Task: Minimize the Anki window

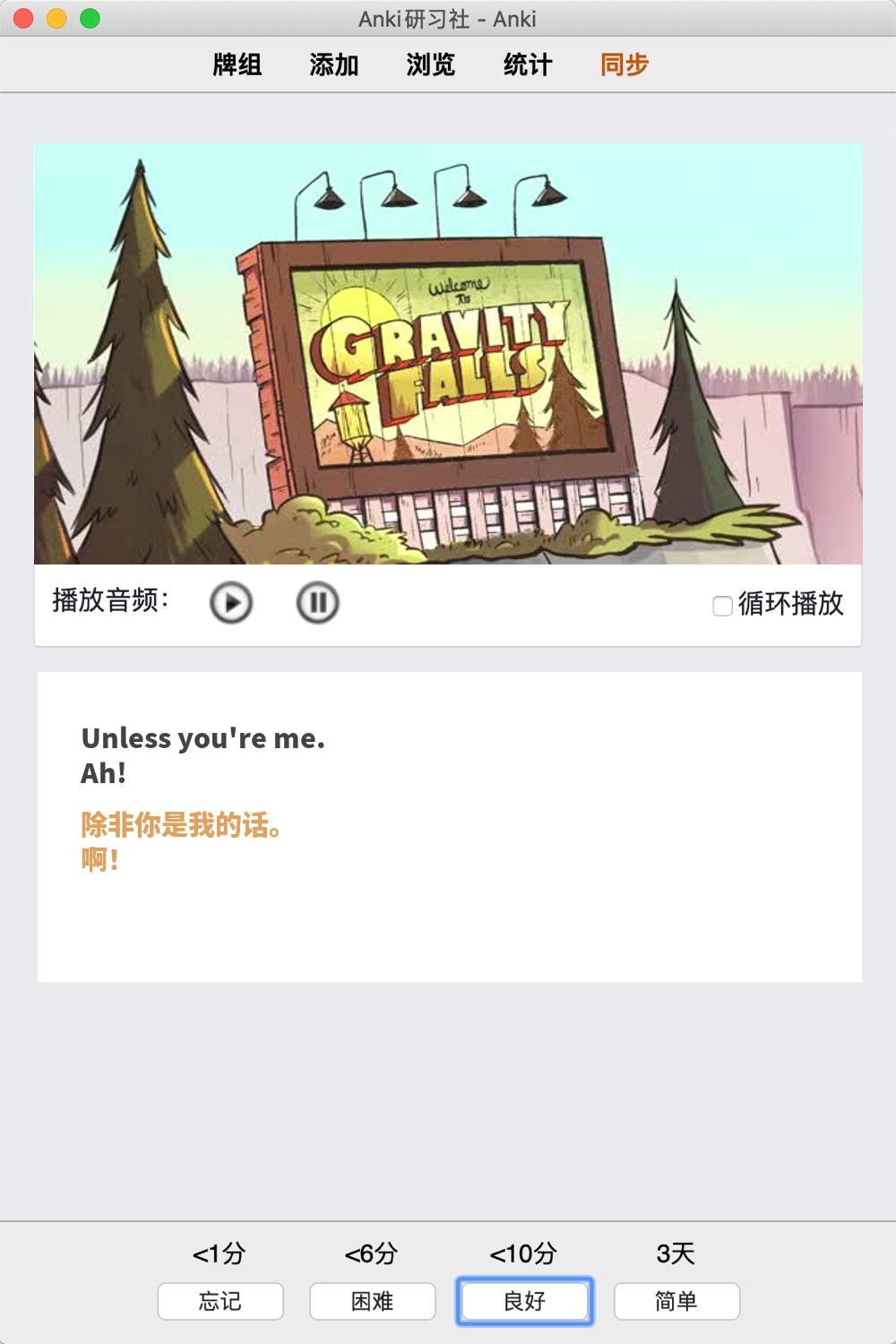Action: pyautogui.click(x=57, y=19)
